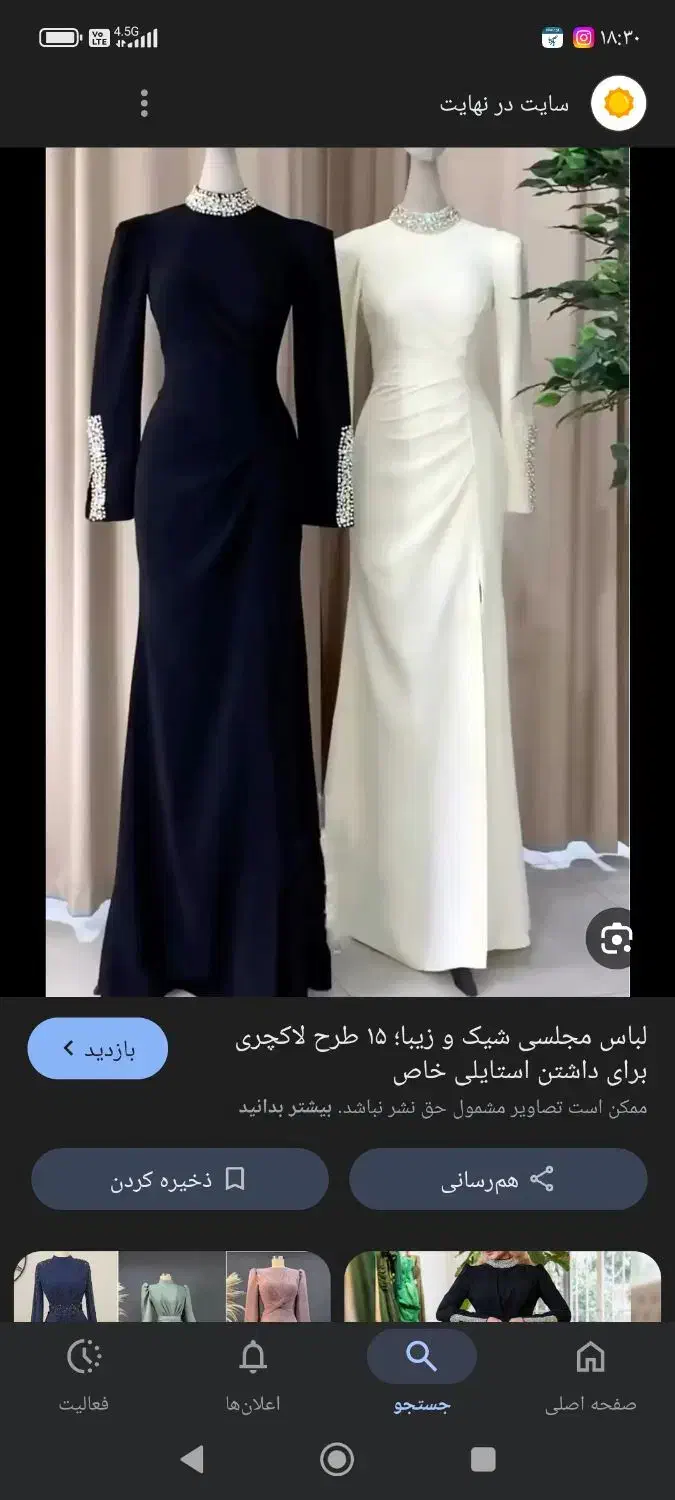Open the related colorful dresses thumbnail

click(172, 1287)
